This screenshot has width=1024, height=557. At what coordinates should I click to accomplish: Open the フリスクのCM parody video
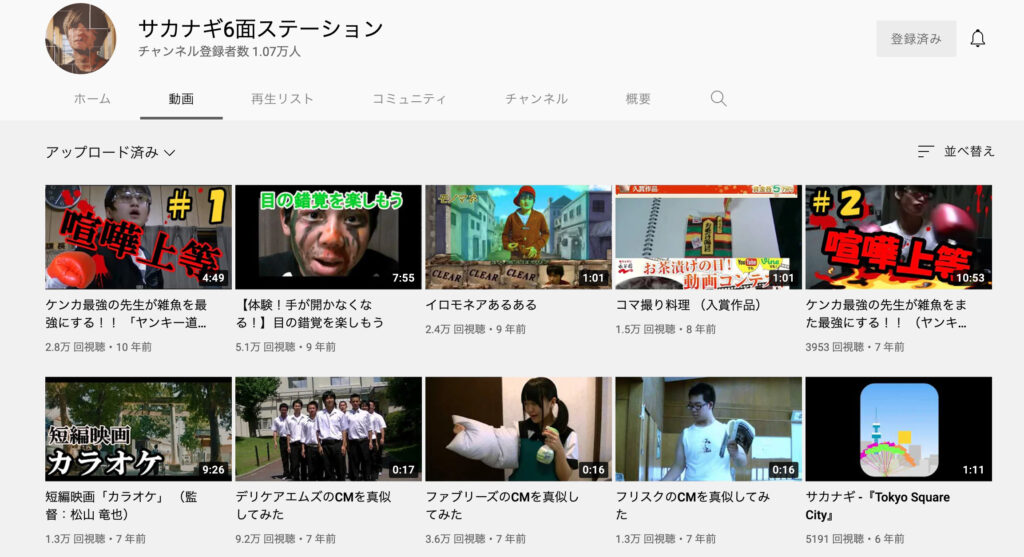coord(708,429)
